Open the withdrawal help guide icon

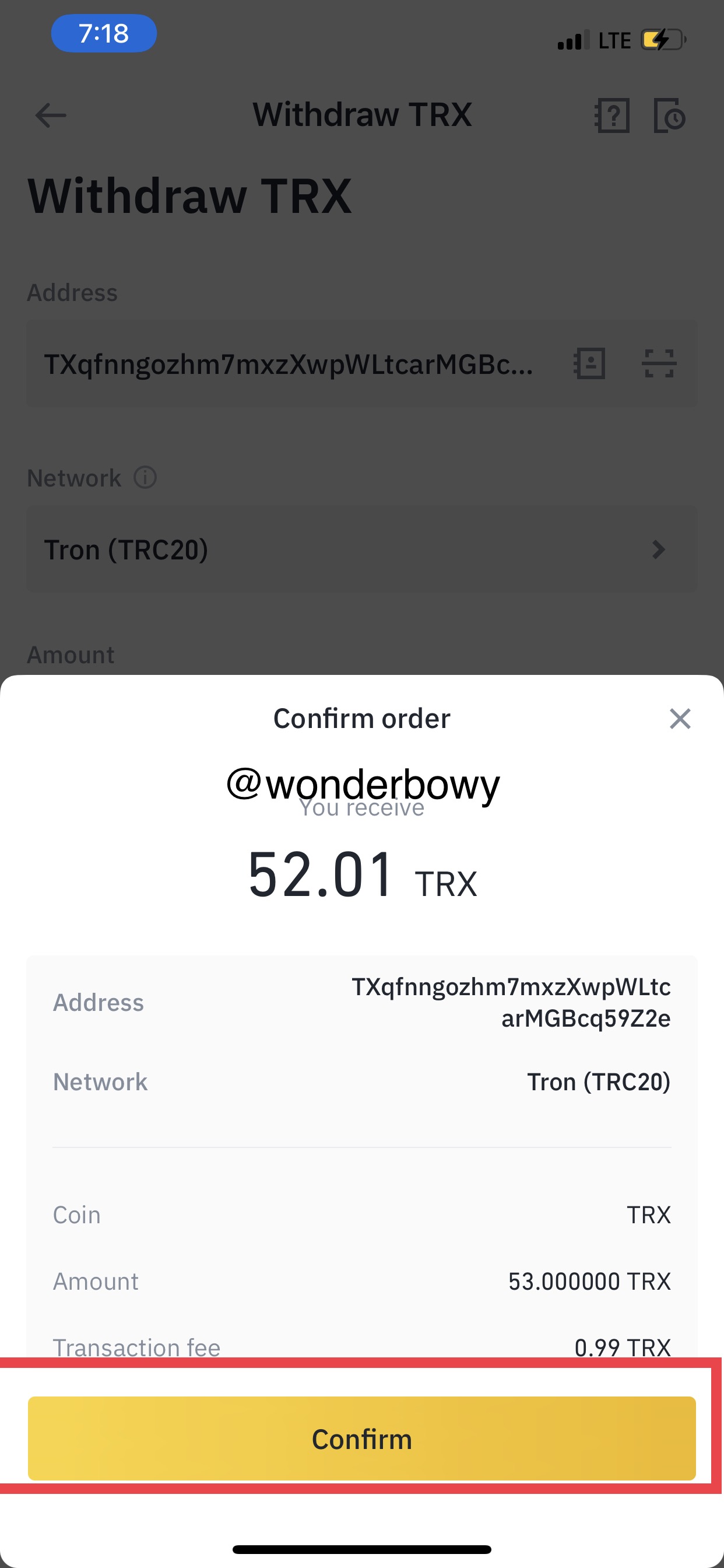click(x=611, y=115)
